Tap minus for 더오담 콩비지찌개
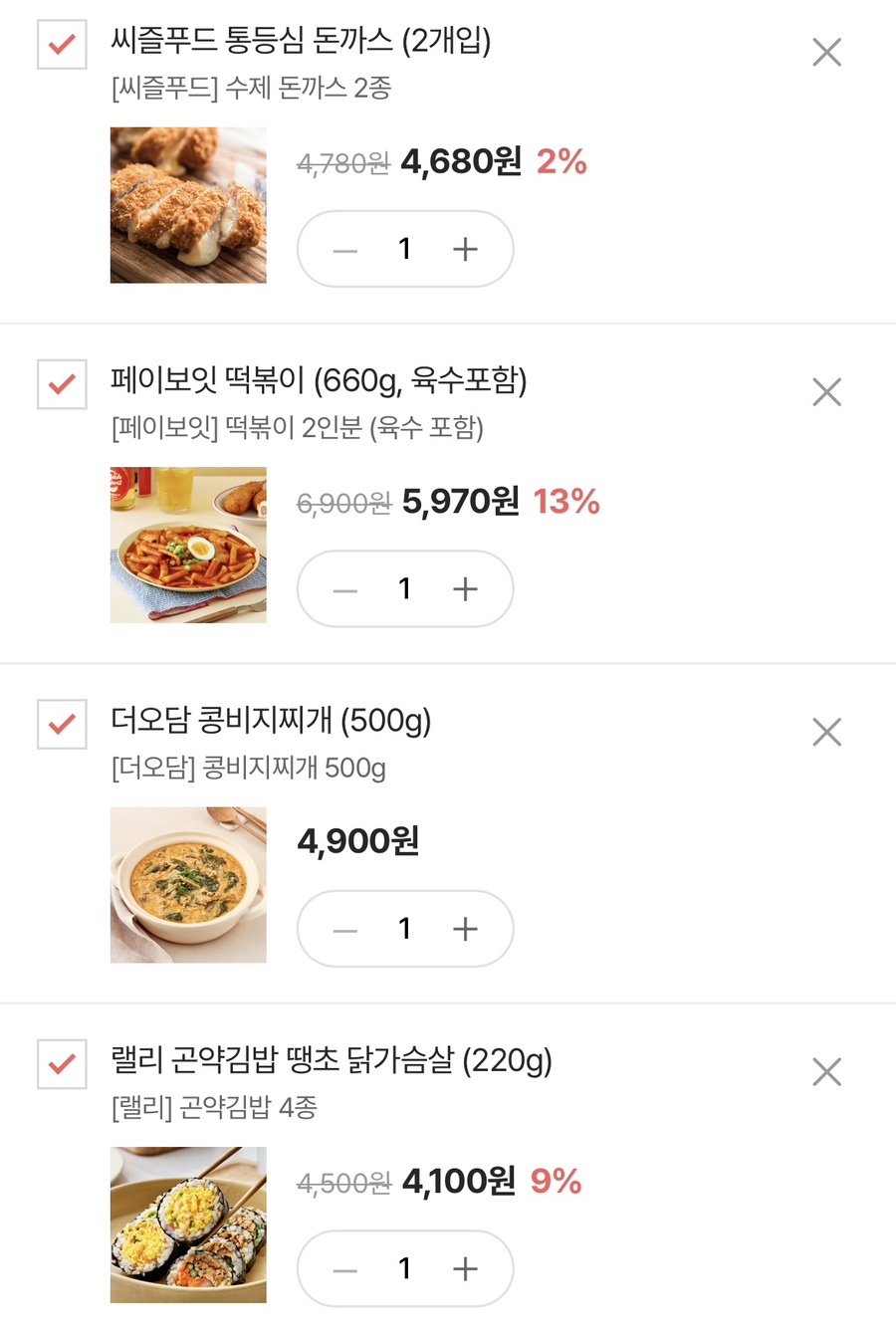This screenshot has height=1336, width=896. pyautogui.click(x=345, y=930)
